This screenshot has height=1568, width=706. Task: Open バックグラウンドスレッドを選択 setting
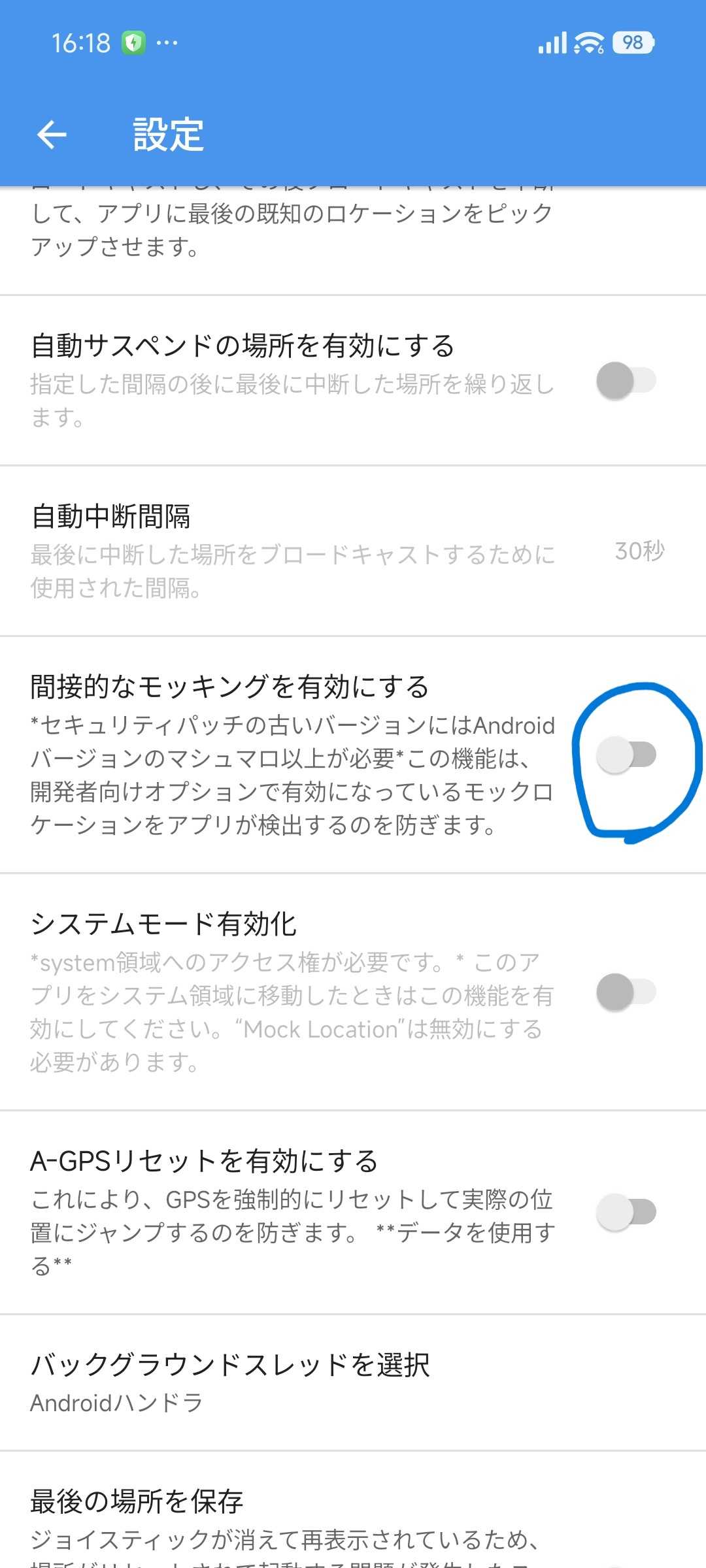point(353,1382)
